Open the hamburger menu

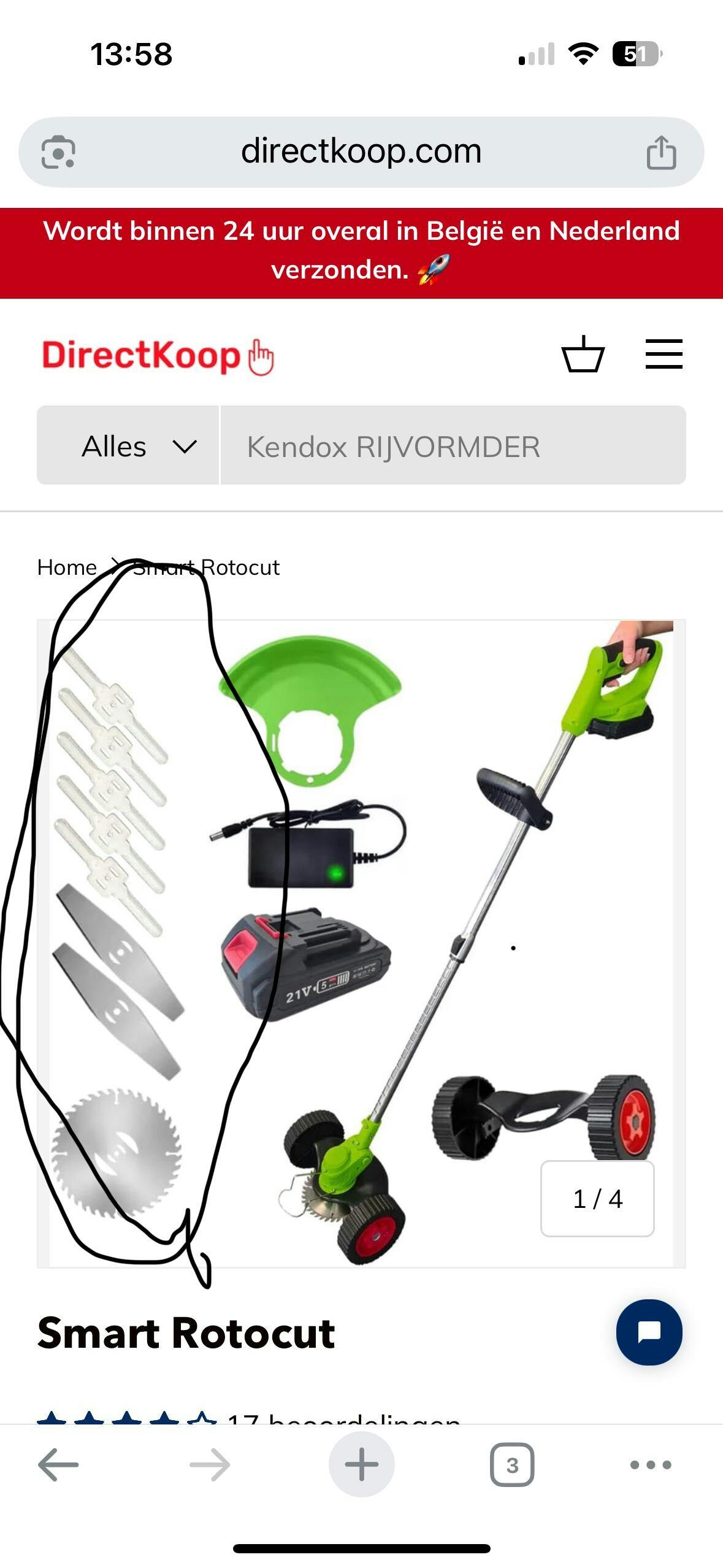[x=664, y=354]
